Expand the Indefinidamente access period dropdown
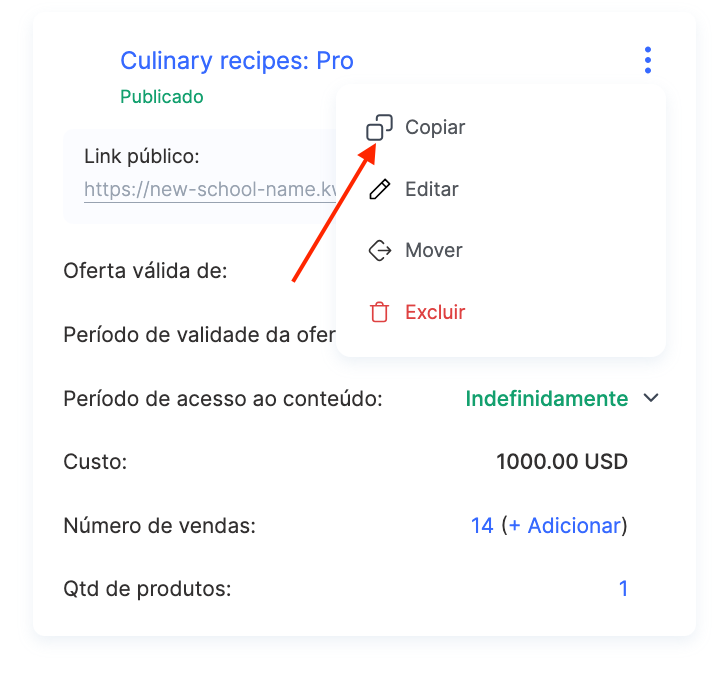This screenshot has width=726, height=676. [651, 398]
